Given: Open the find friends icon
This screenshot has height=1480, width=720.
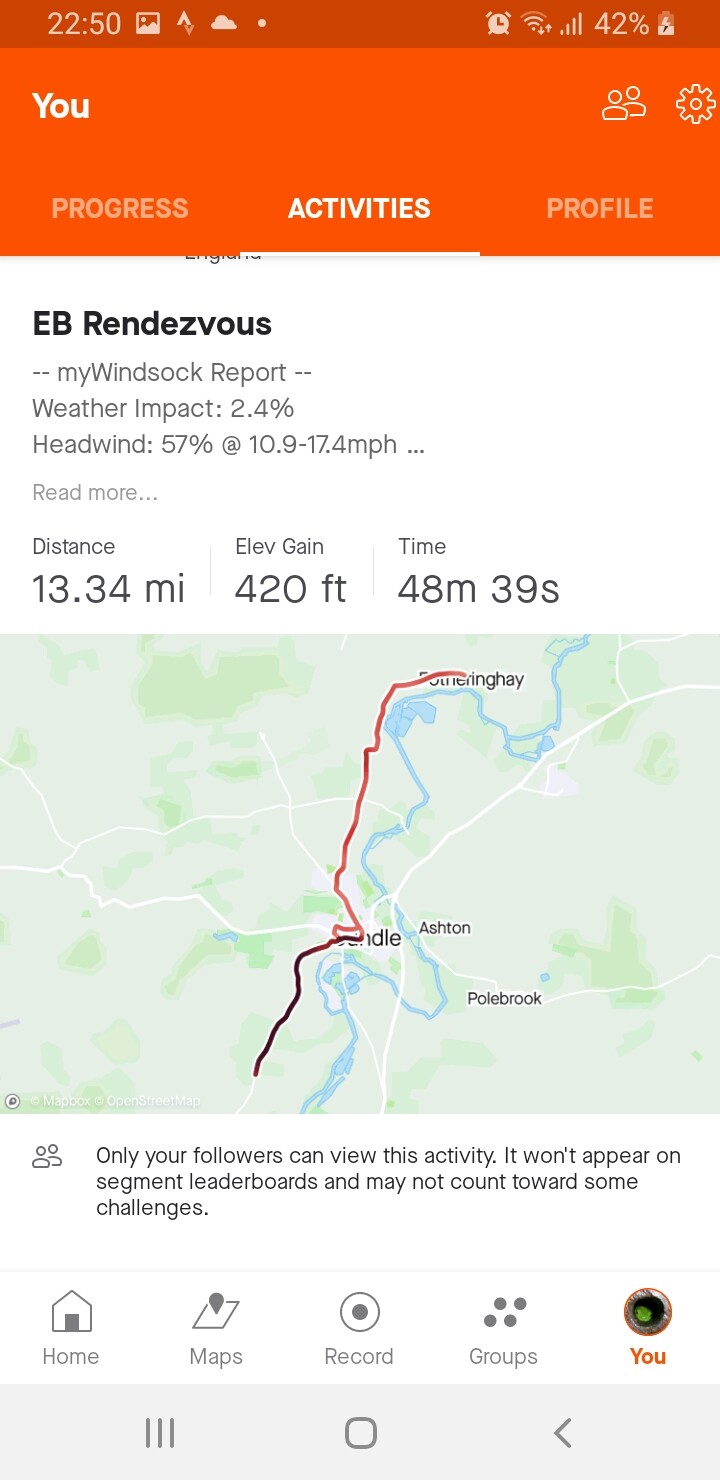Looking at the screenshot, I should tap(623, 104).
